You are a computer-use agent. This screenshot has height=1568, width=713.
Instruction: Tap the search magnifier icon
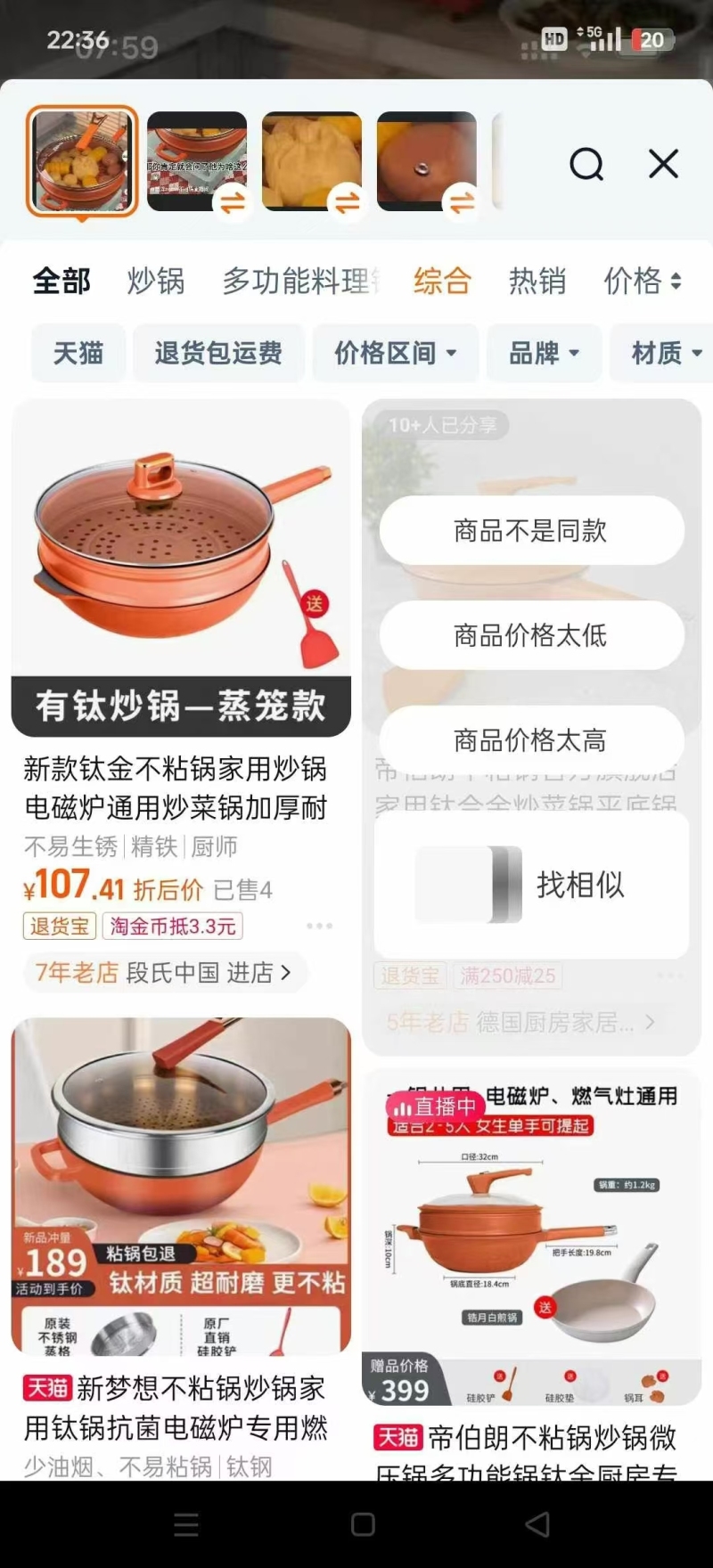point(586,164)
